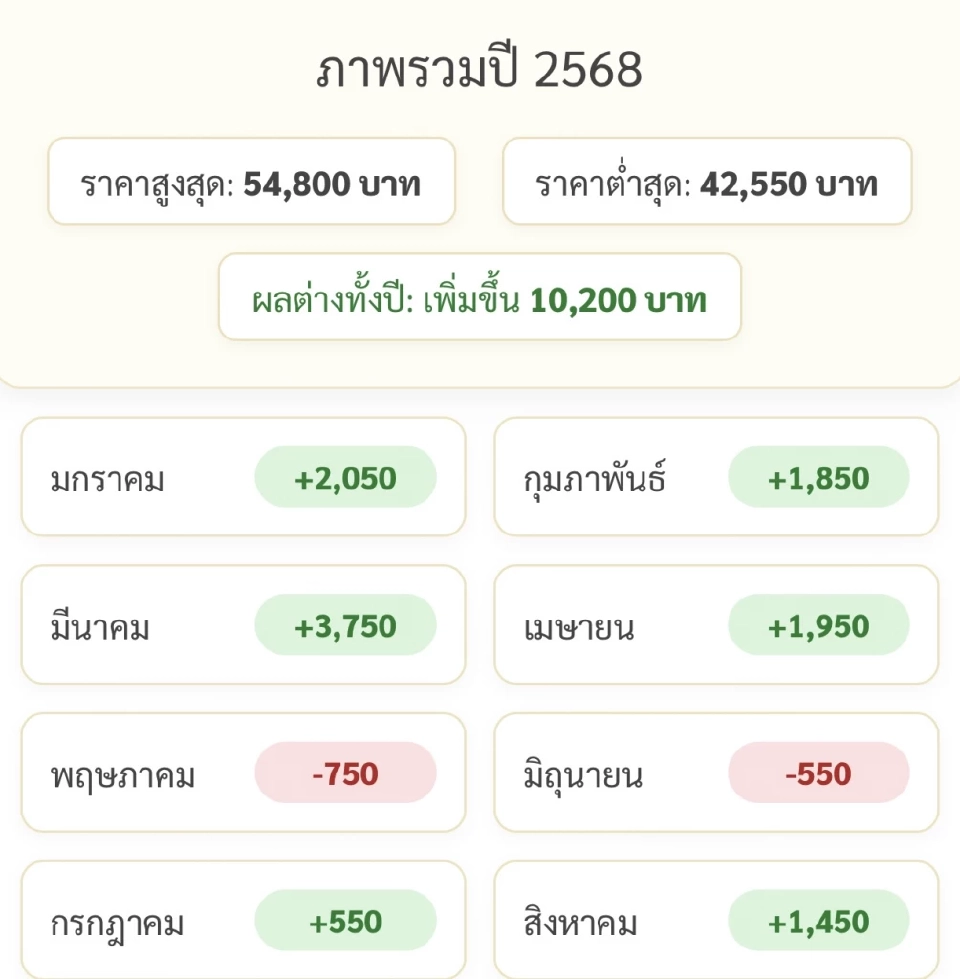Select the ผลต่างทั้งปี 10,200 บาท banner

click(x=480, y=298)
